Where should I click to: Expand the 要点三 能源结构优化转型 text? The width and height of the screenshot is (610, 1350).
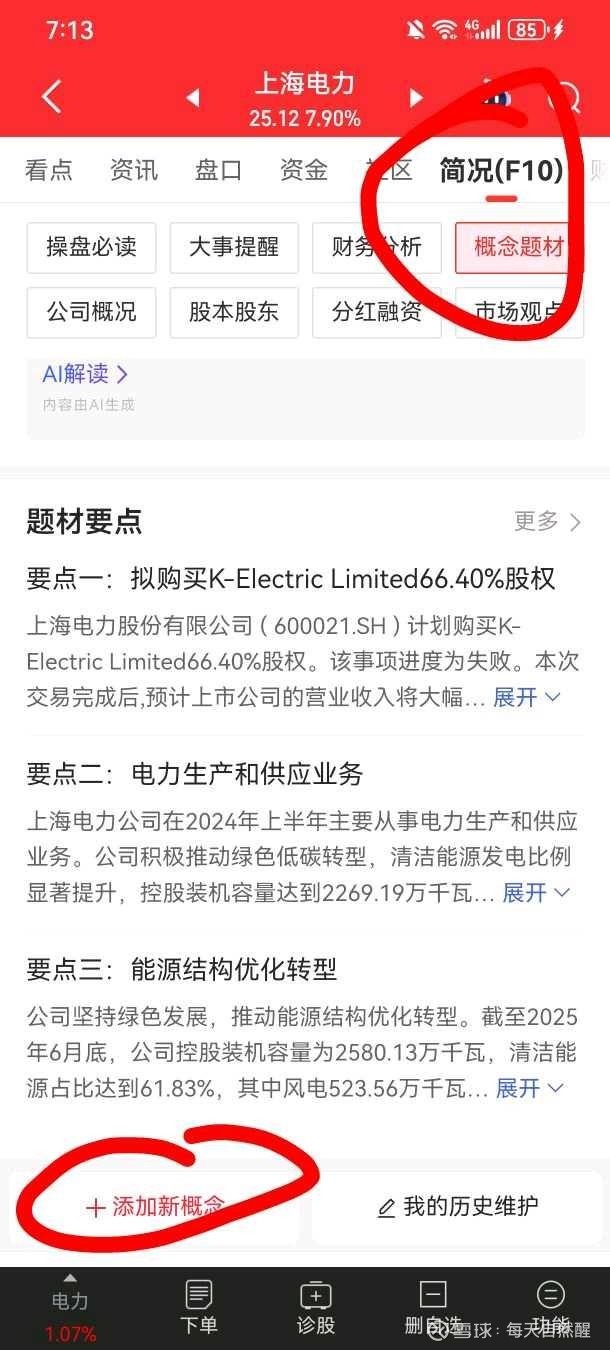tap(530, 1087)
